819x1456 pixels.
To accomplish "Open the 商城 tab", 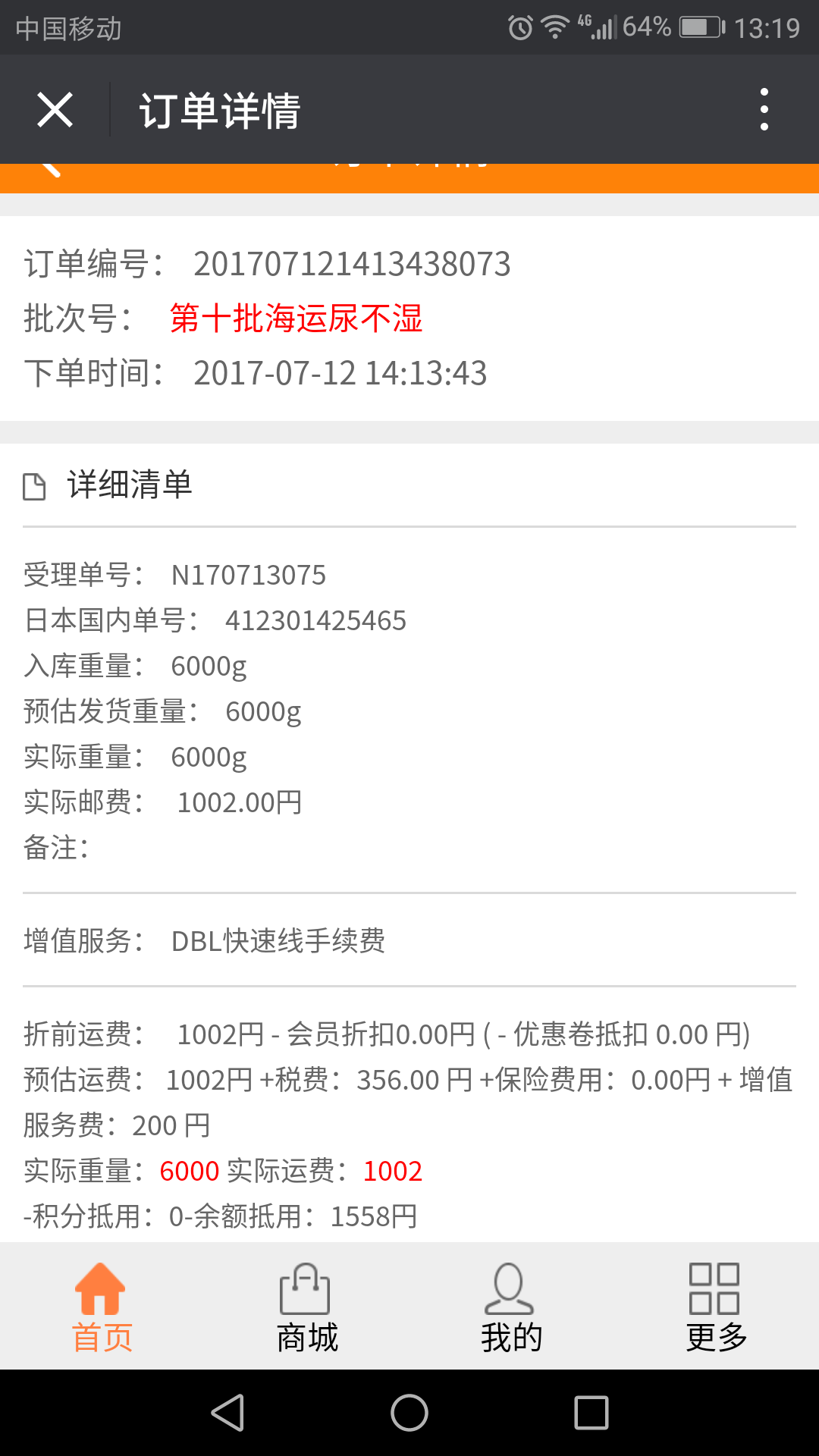I will (306, 1307).
